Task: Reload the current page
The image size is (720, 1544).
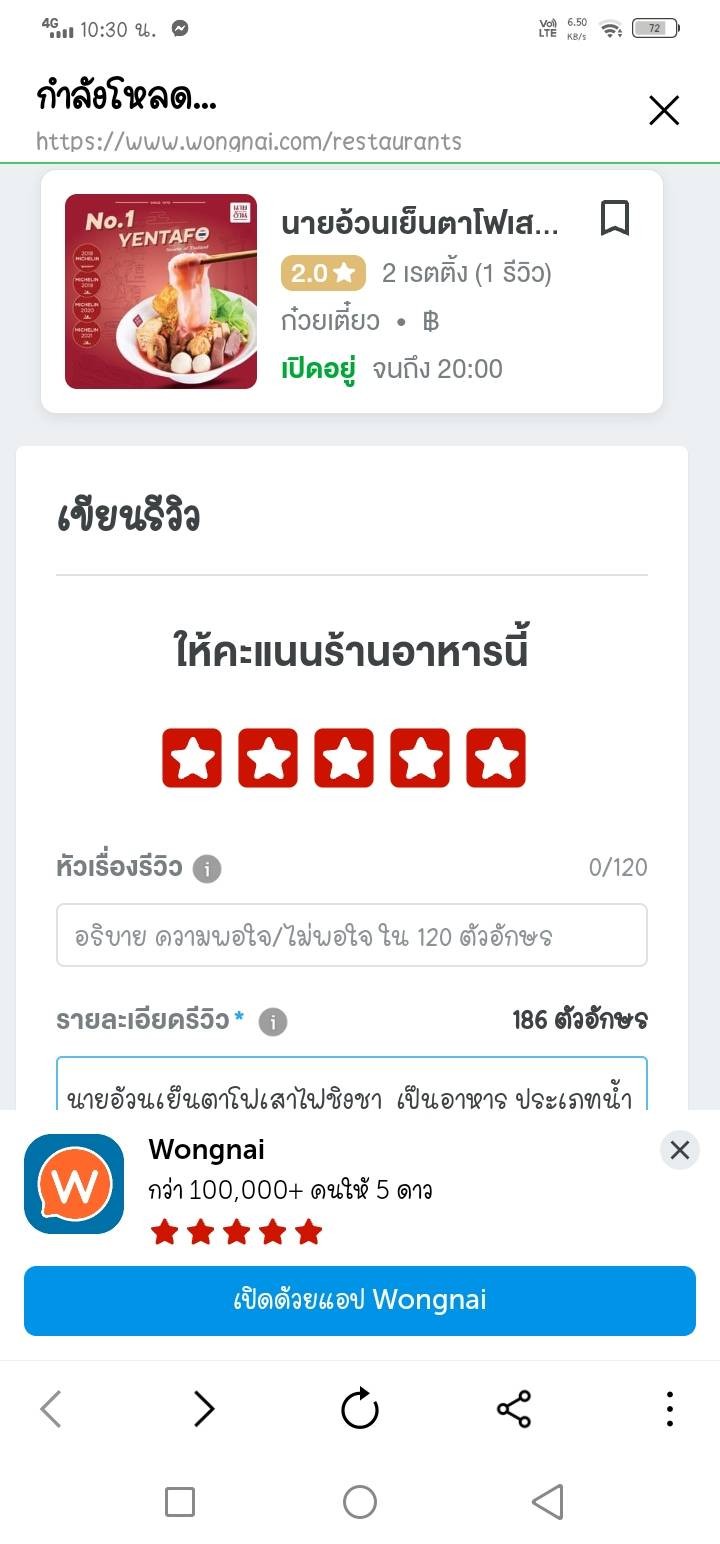Action: 360,1409
